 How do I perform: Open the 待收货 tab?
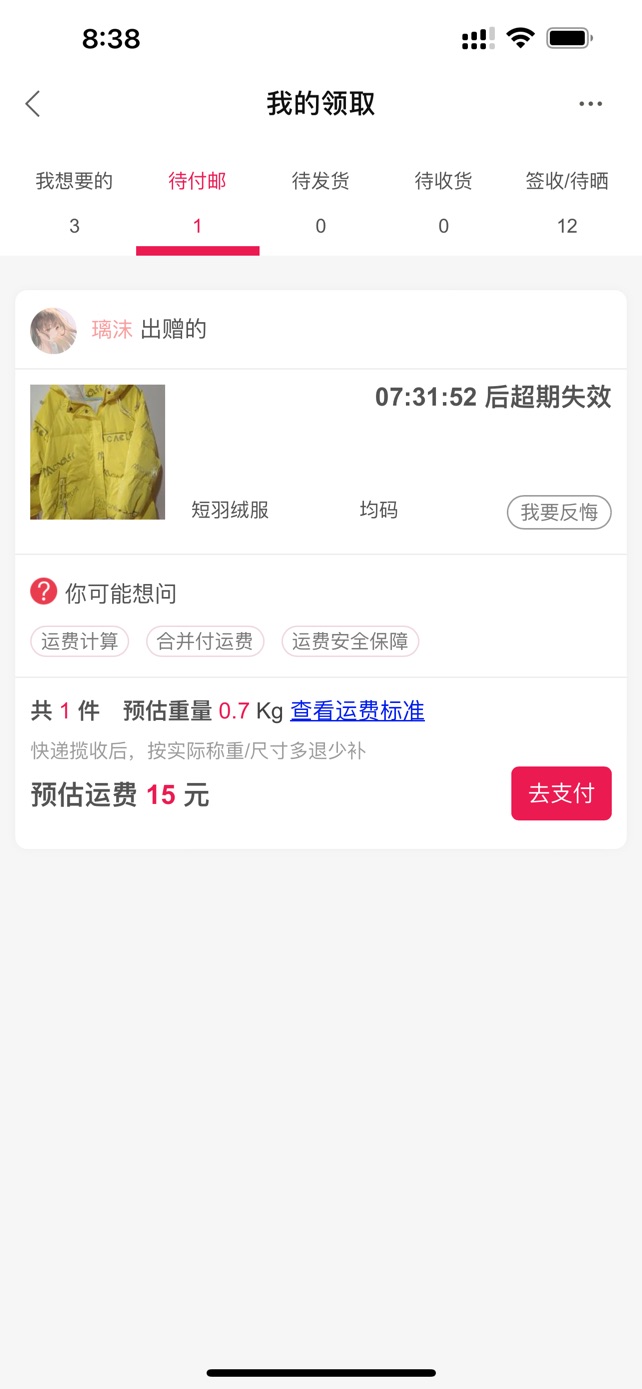click(x=443, y=203)
